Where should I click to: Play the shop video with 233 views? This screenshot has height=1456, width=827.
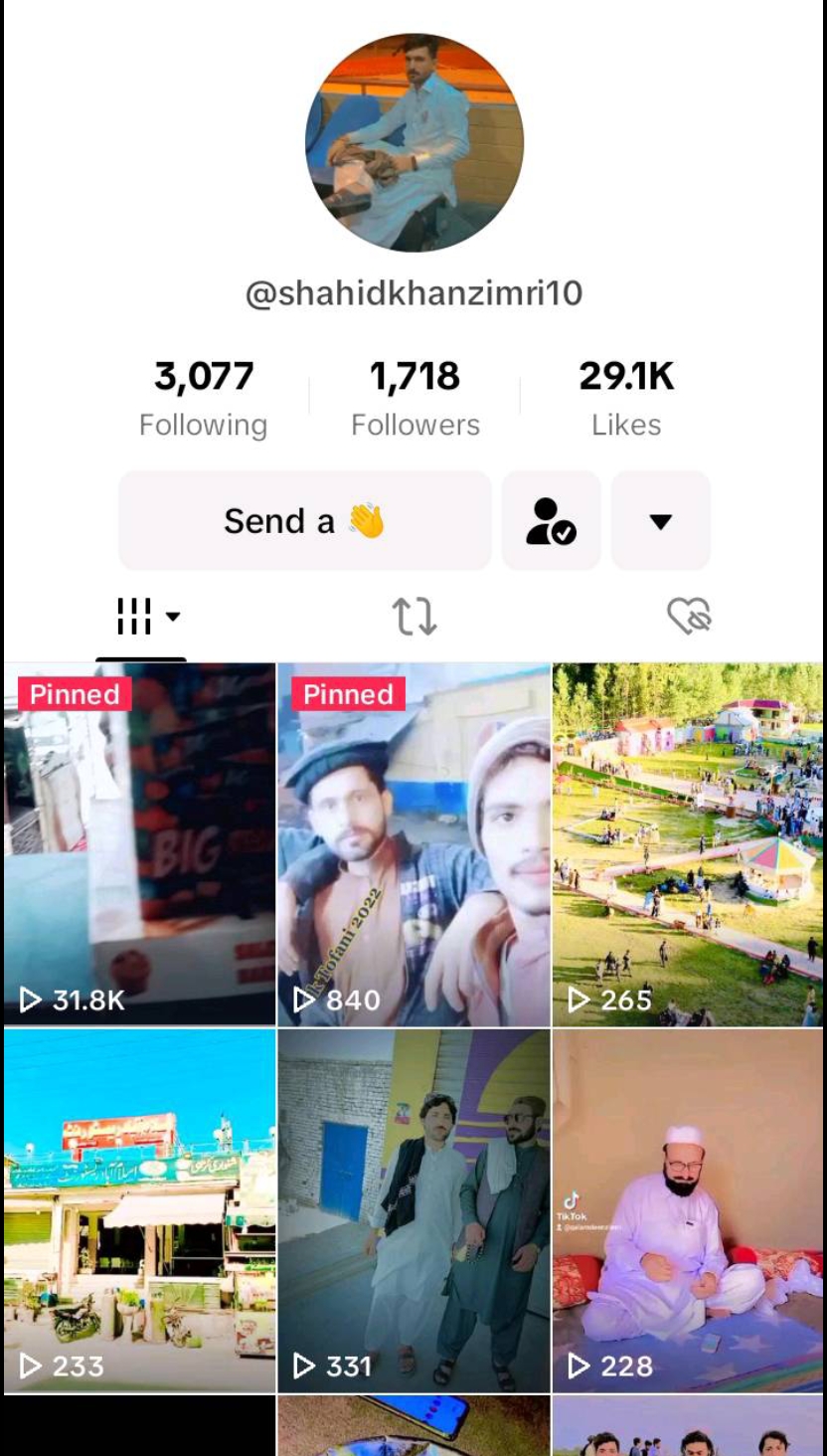click(140, 1209)
